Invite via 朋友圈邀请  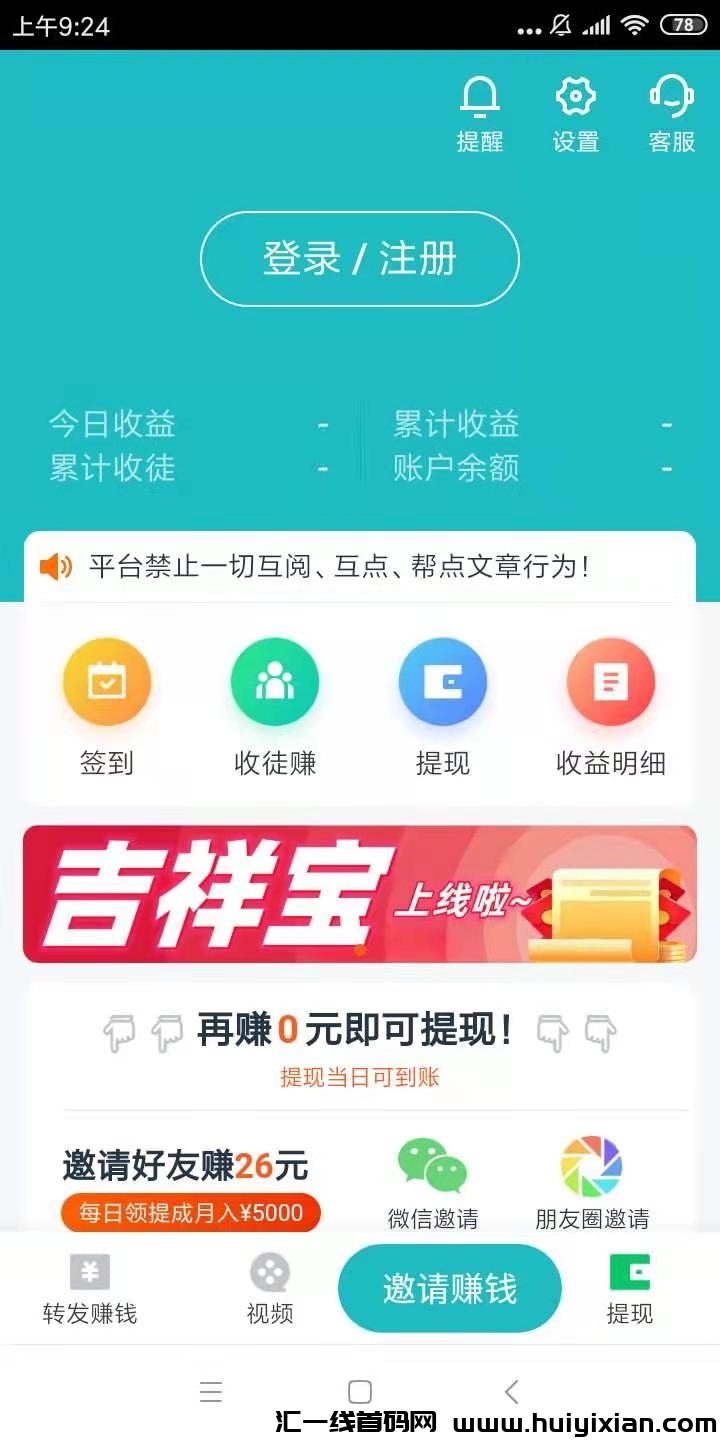tap(592, 1183)
